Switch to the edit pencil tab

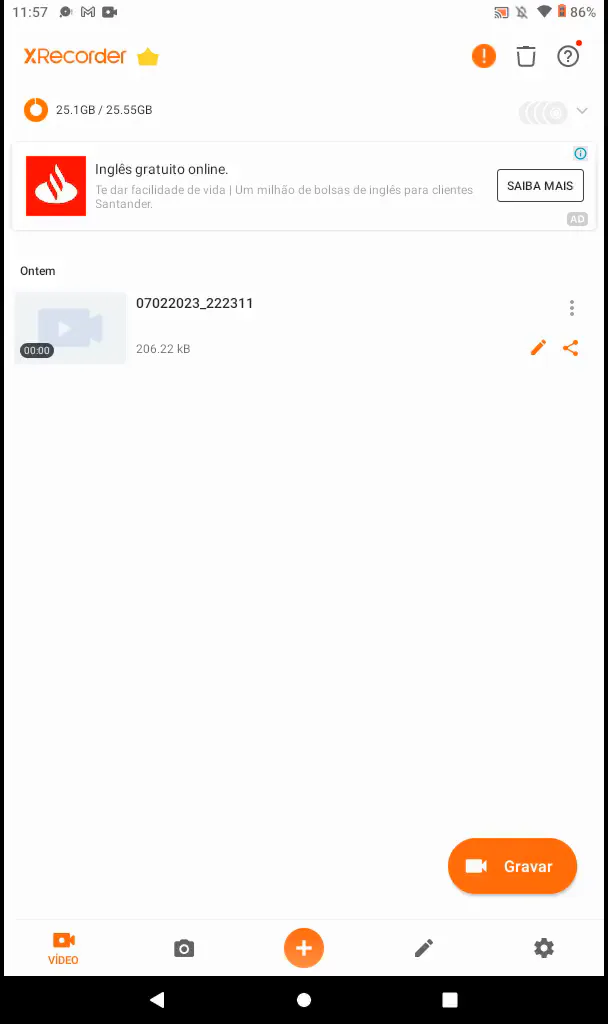pyautogui.click(x=424, y=948)
